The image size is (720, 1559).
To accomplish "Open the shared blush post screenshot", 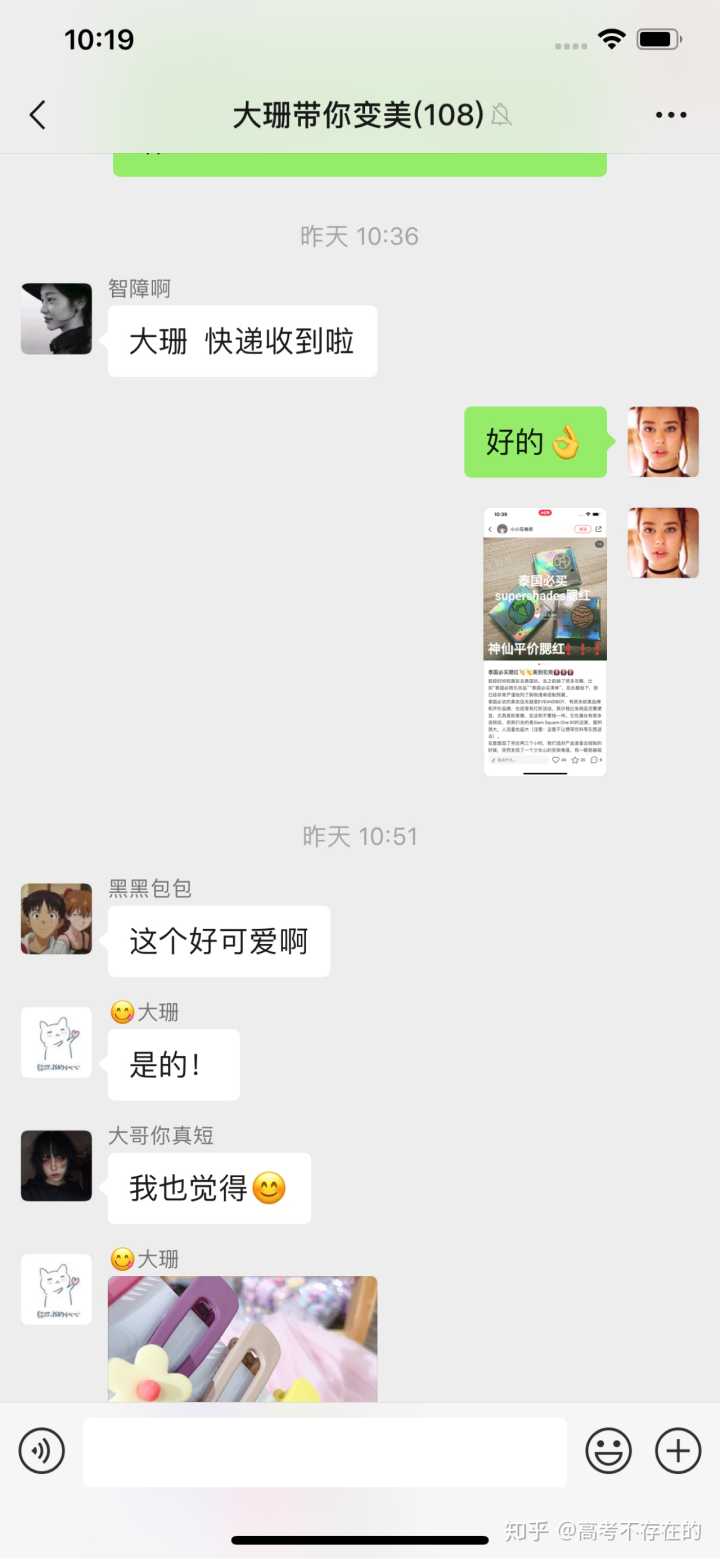I will coord(545,641).
